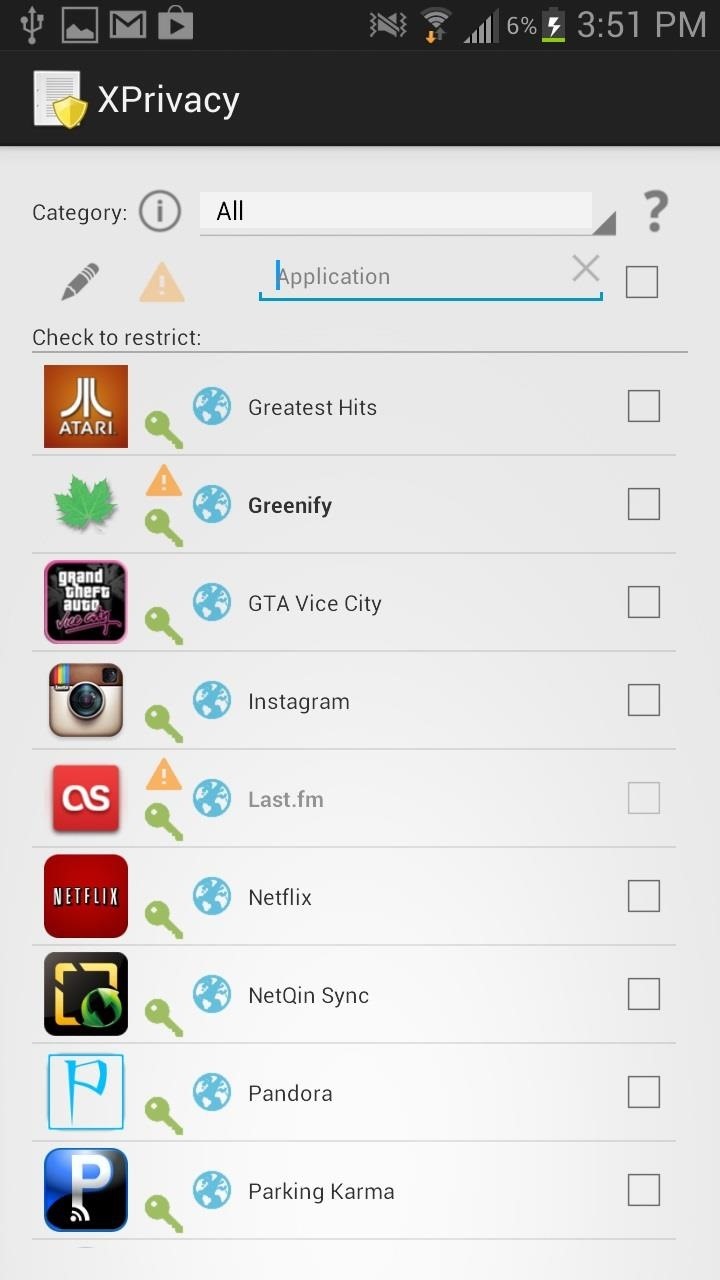Screen dimensions: 720x1280
Task: Click inside the Application search field
Action: [420, 276]
